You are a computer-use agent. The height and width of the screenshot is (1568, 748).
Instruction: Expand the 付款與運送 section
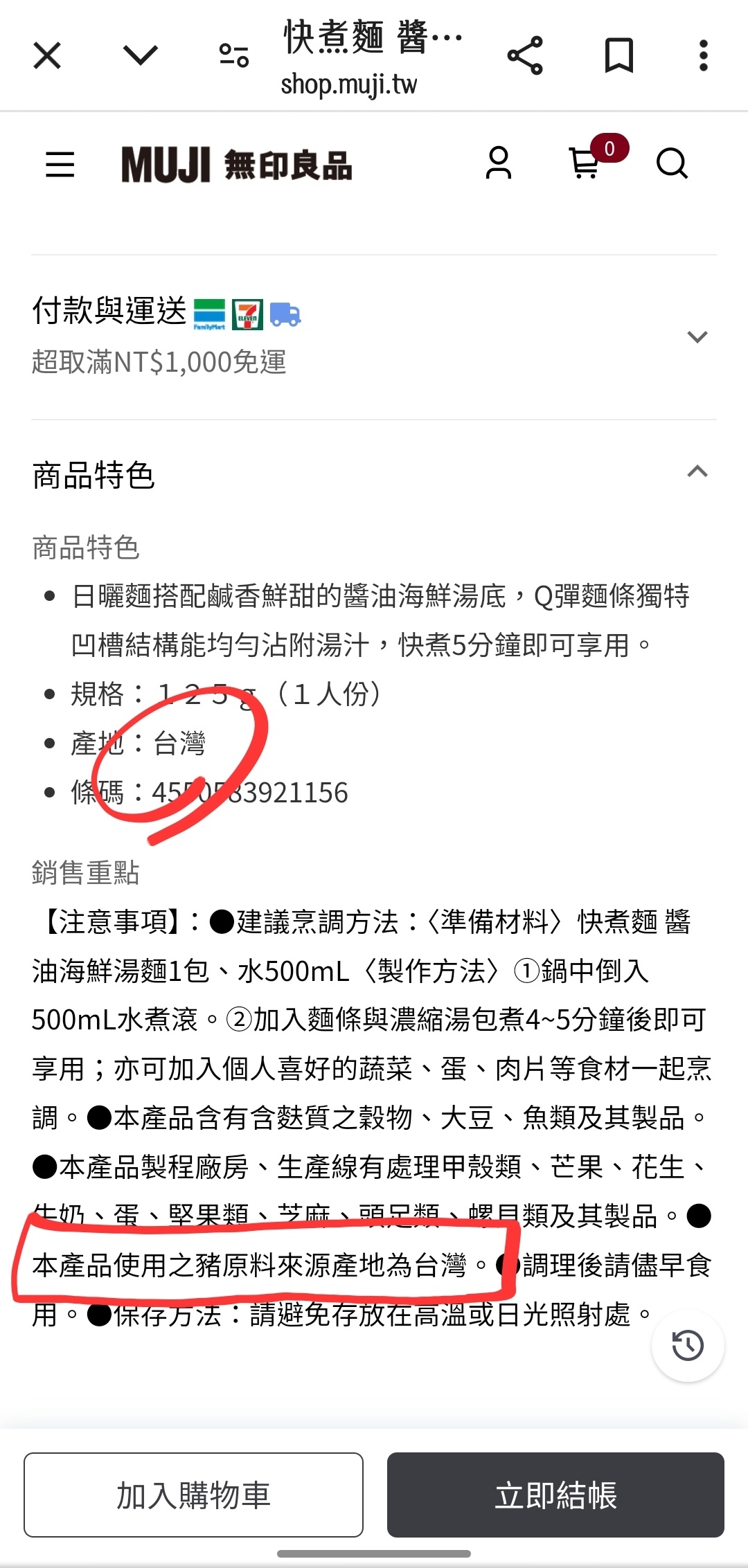coord(697,337)
